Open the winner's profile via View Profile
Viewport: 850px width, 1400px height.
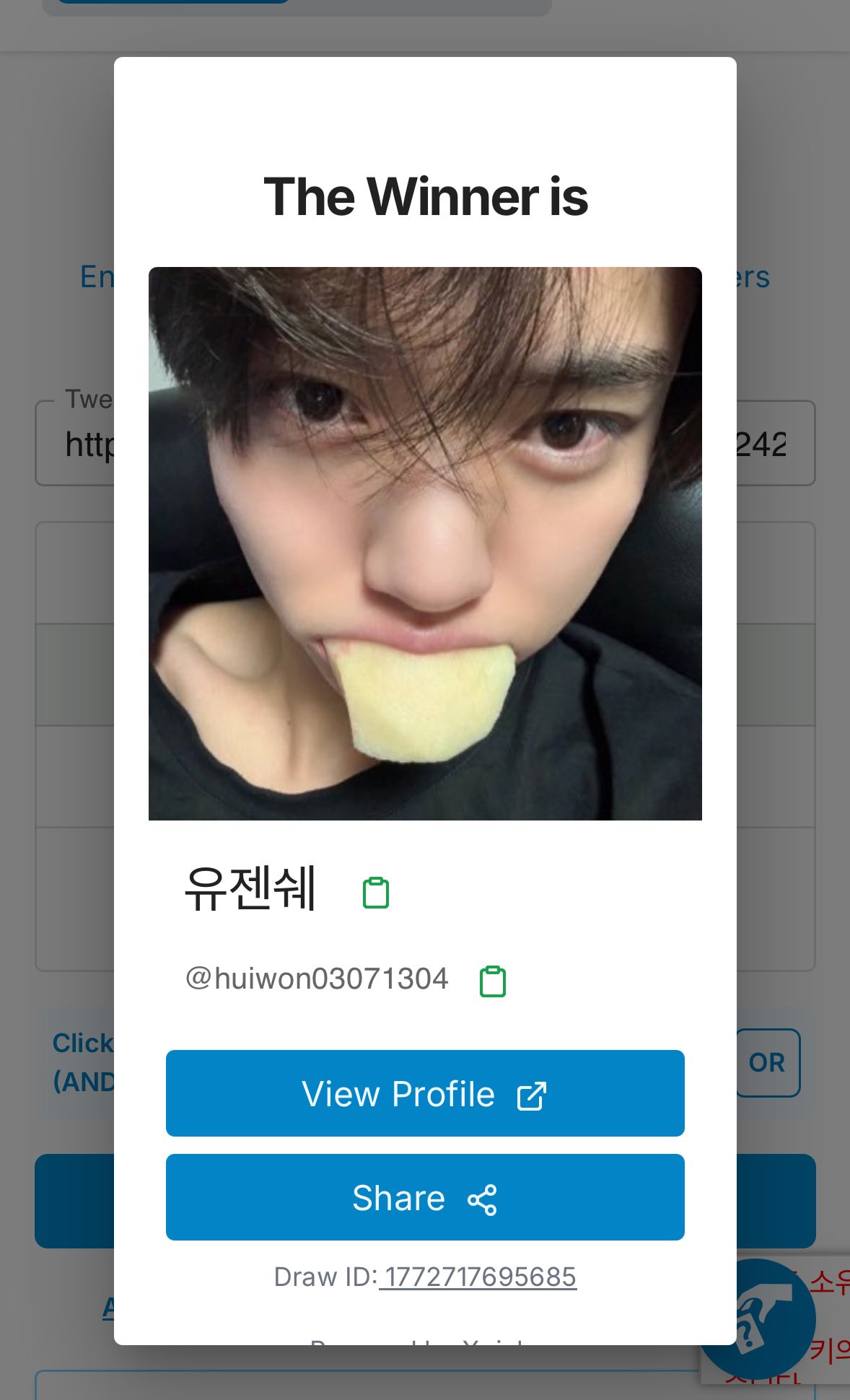tap(425, 1093)
